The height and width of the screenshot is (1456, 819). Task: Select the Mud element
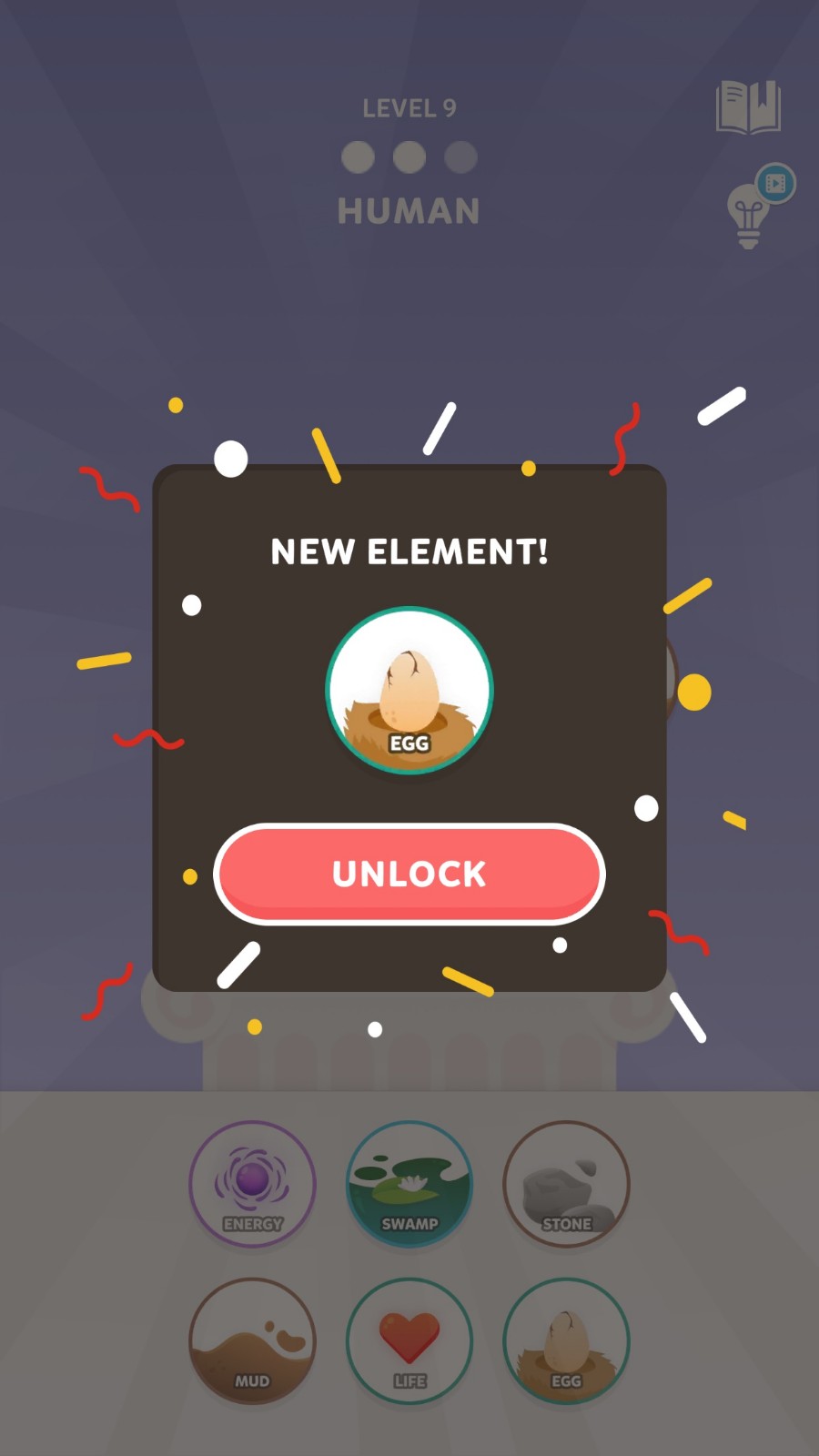(252, 1341)
